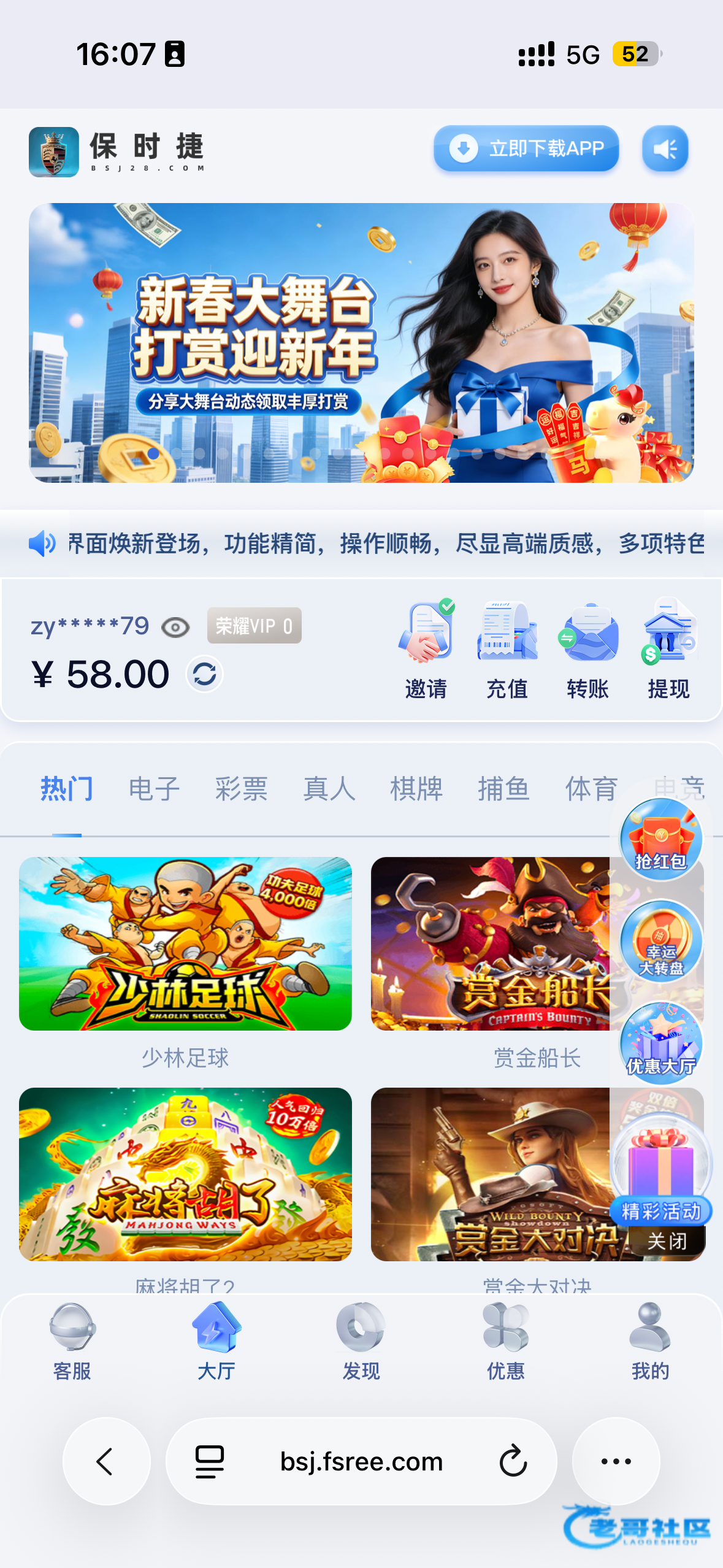723x1568 pixels.
Task: Open the 少林足球 game
Action: click(x=185, y=943)
